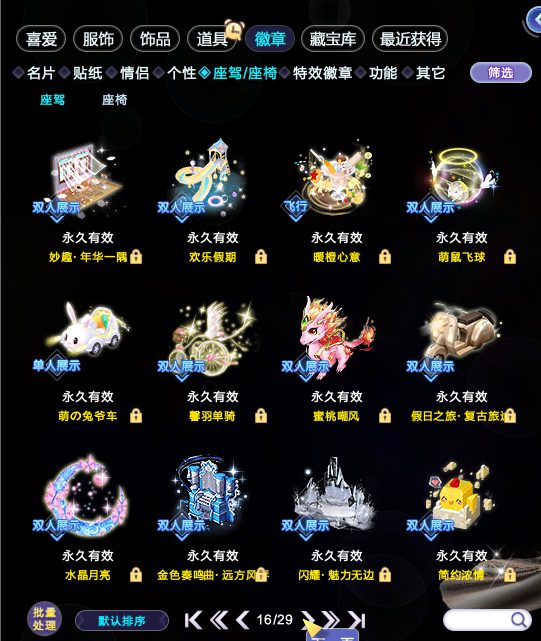Switch to the 最近获得 tab

410,39
